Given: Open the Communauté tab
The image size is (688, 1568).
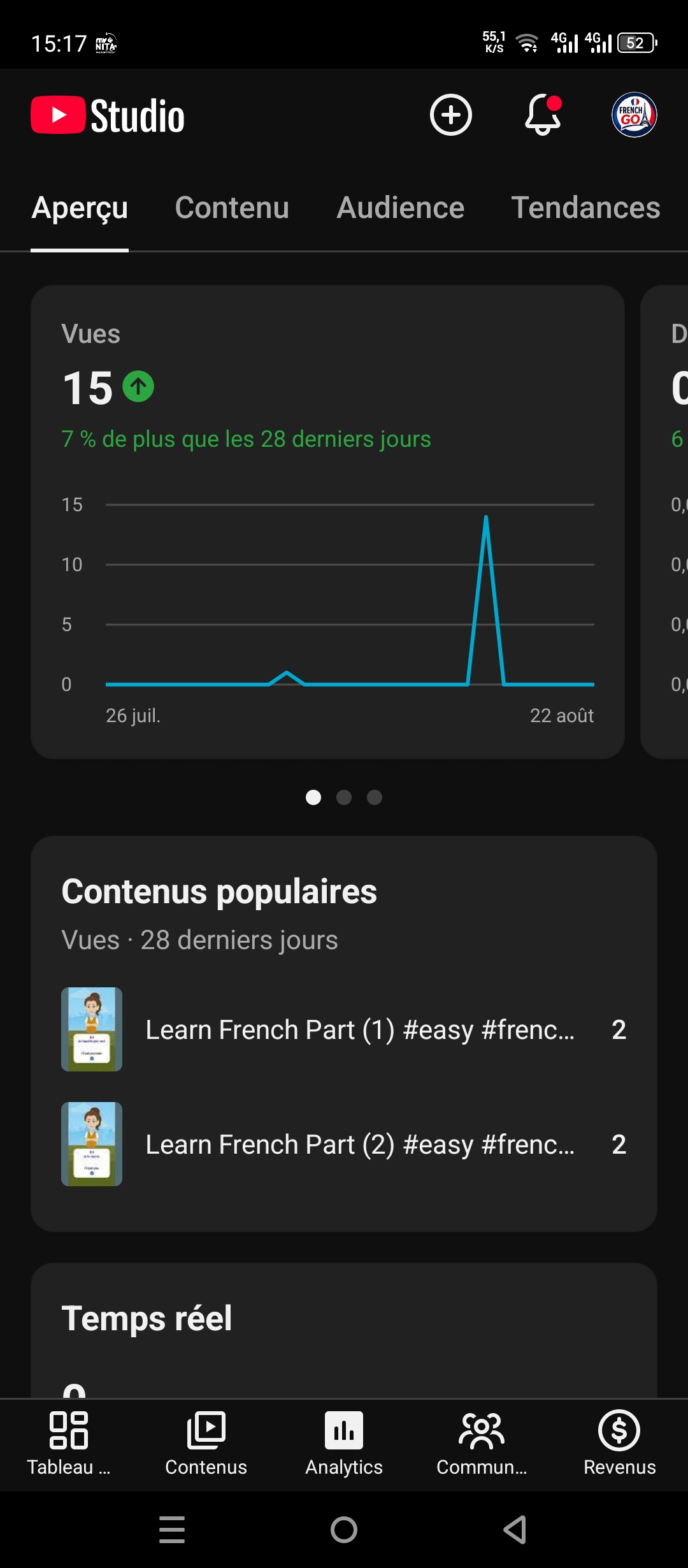Looking at the screenshot, I should point(482,1444).
